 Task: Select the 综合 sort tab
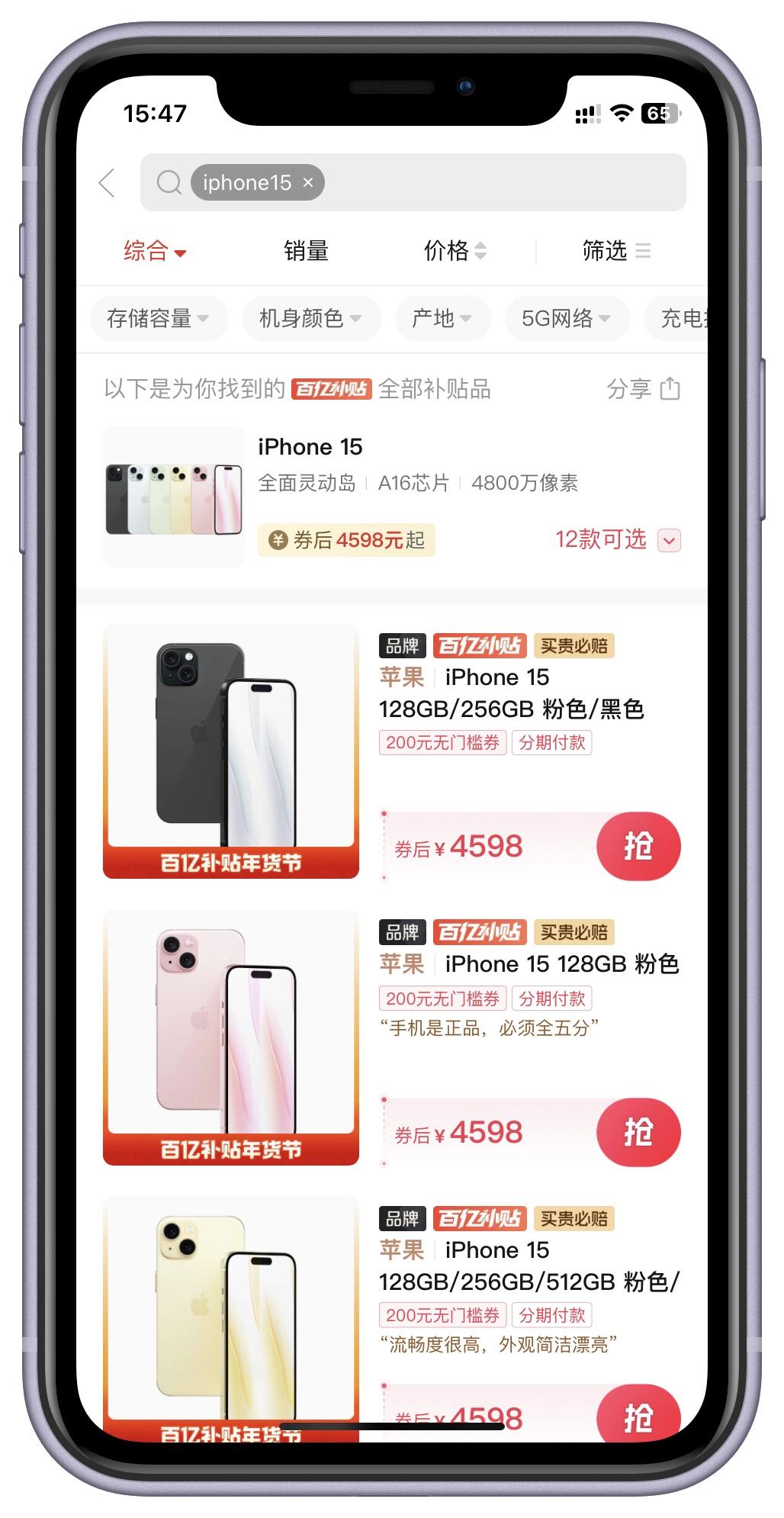[x=155, y=251]
